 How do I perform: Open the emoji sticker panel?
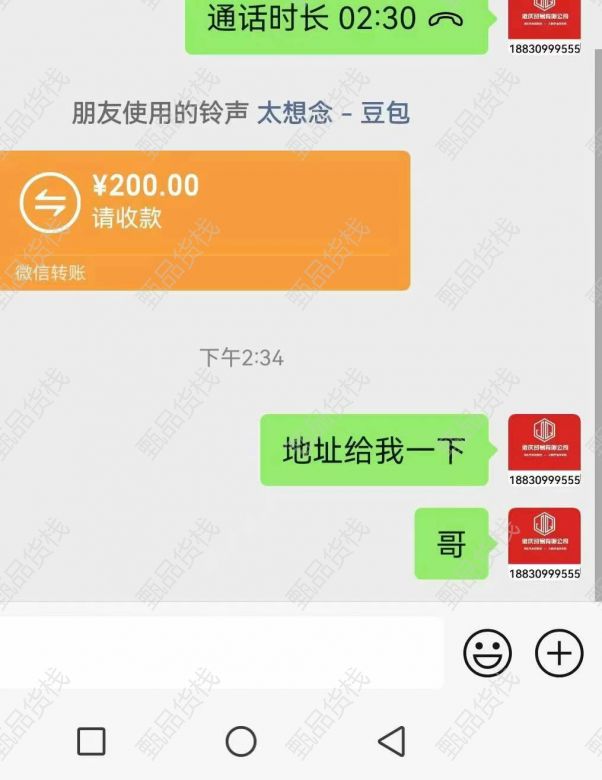487,654
